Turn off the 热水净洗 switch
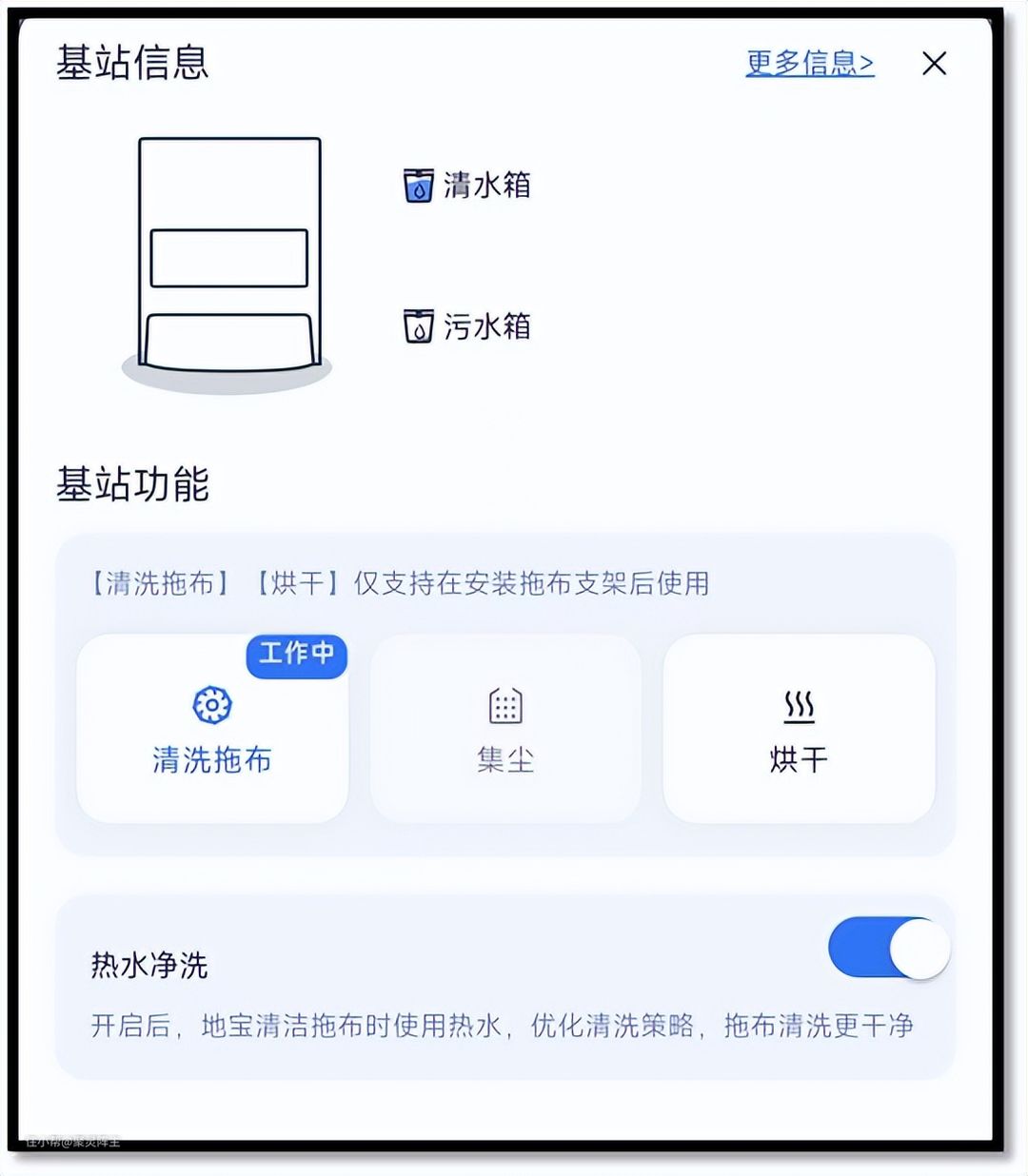 coord(888,948)
